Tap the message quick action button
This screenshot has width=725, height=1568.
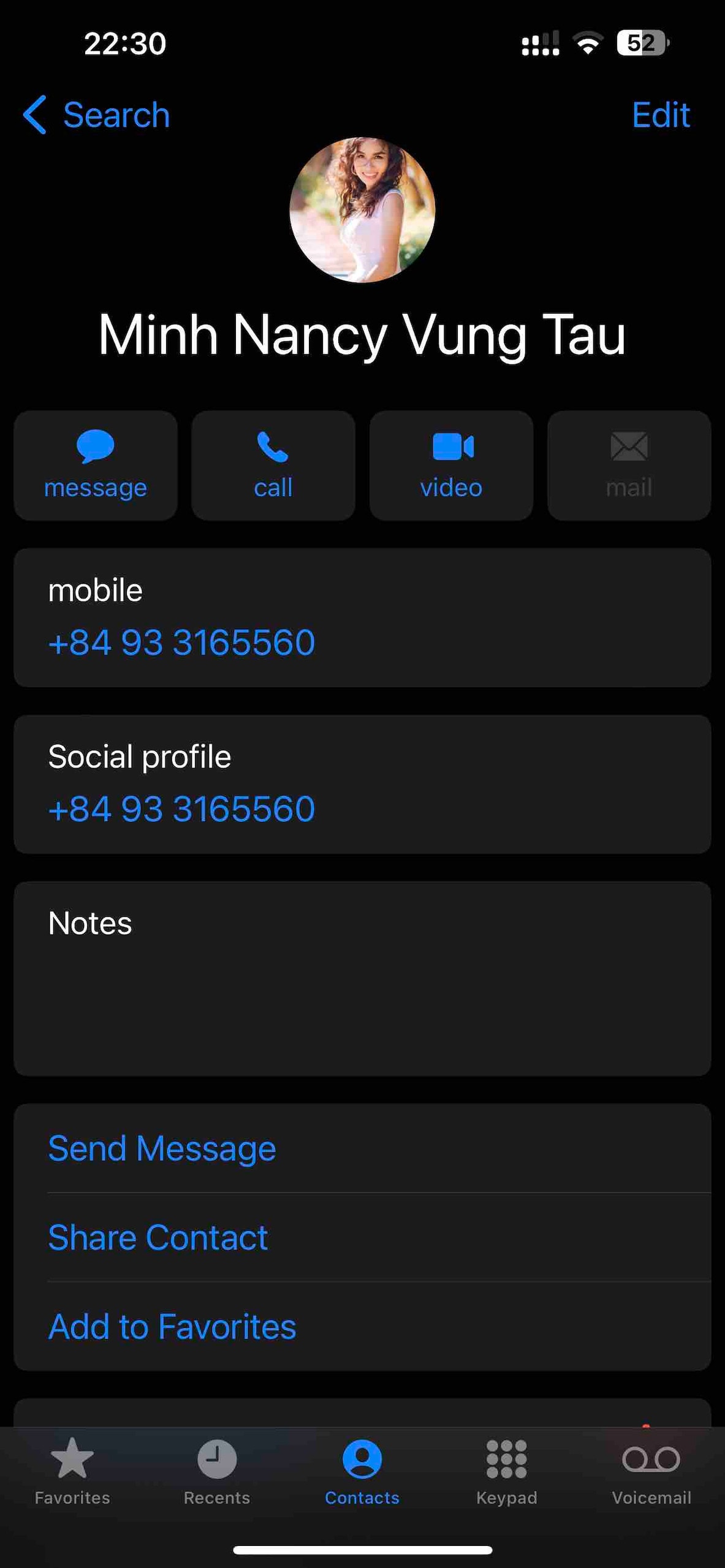click(96, 466)
